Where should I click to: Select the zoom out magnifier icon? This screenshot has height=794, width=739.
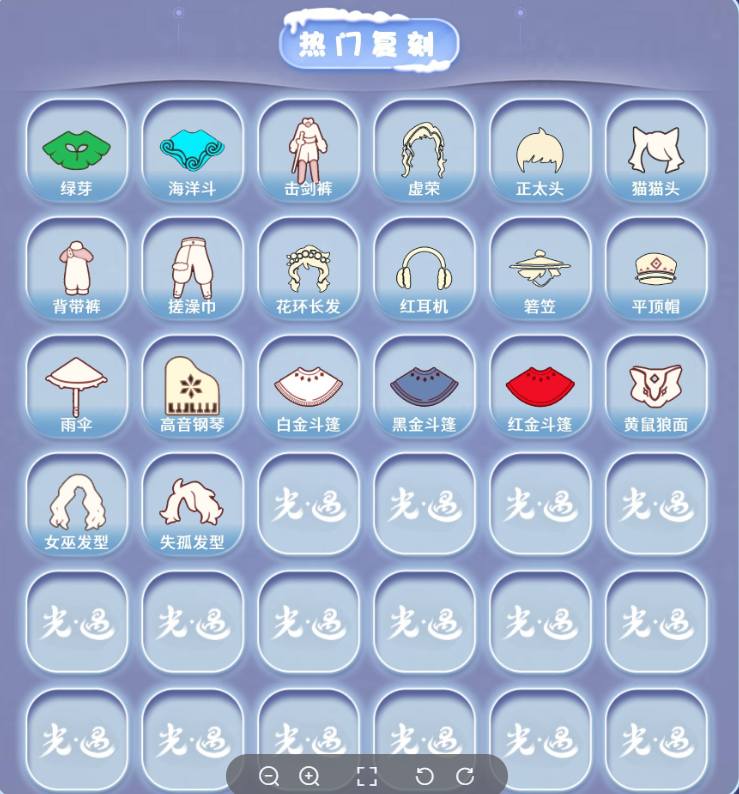[x=271, y=775]
